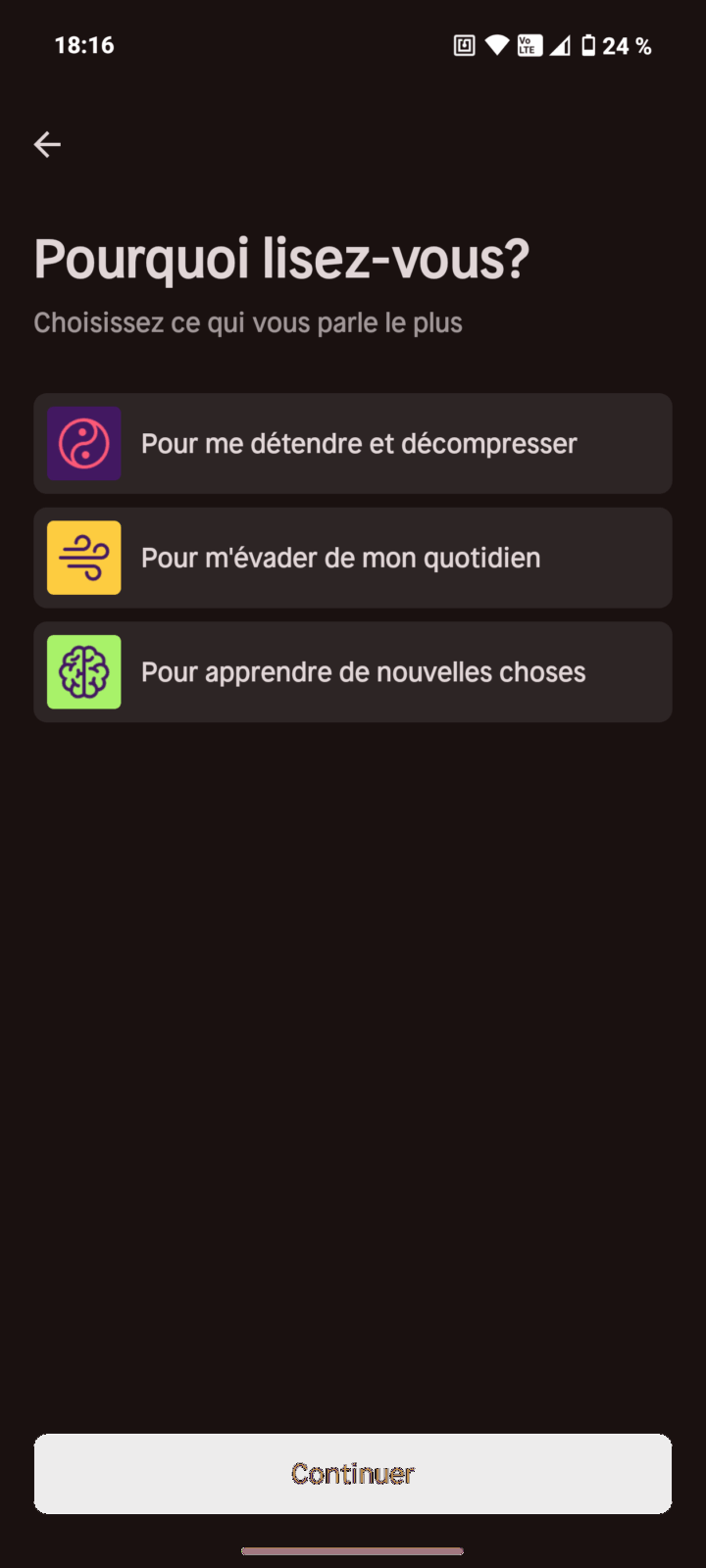Pick 'Pour apprendre de nouvelles choses'
Screen dimensions: 706x1568
click(x=353, y=672)
